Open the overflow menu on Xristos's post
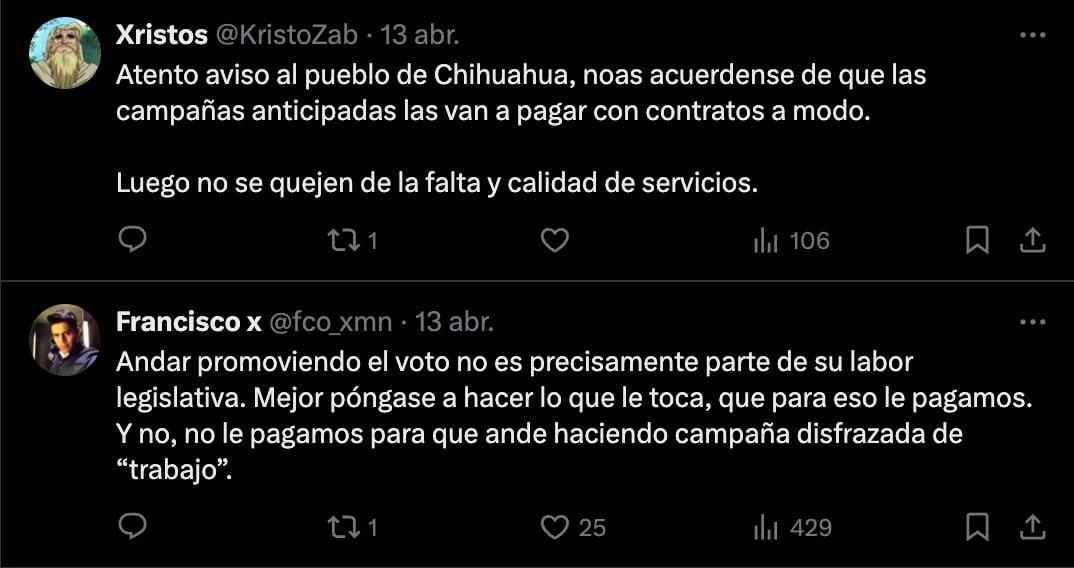This screenshot has width=1074, height=568. point(1032,35)
